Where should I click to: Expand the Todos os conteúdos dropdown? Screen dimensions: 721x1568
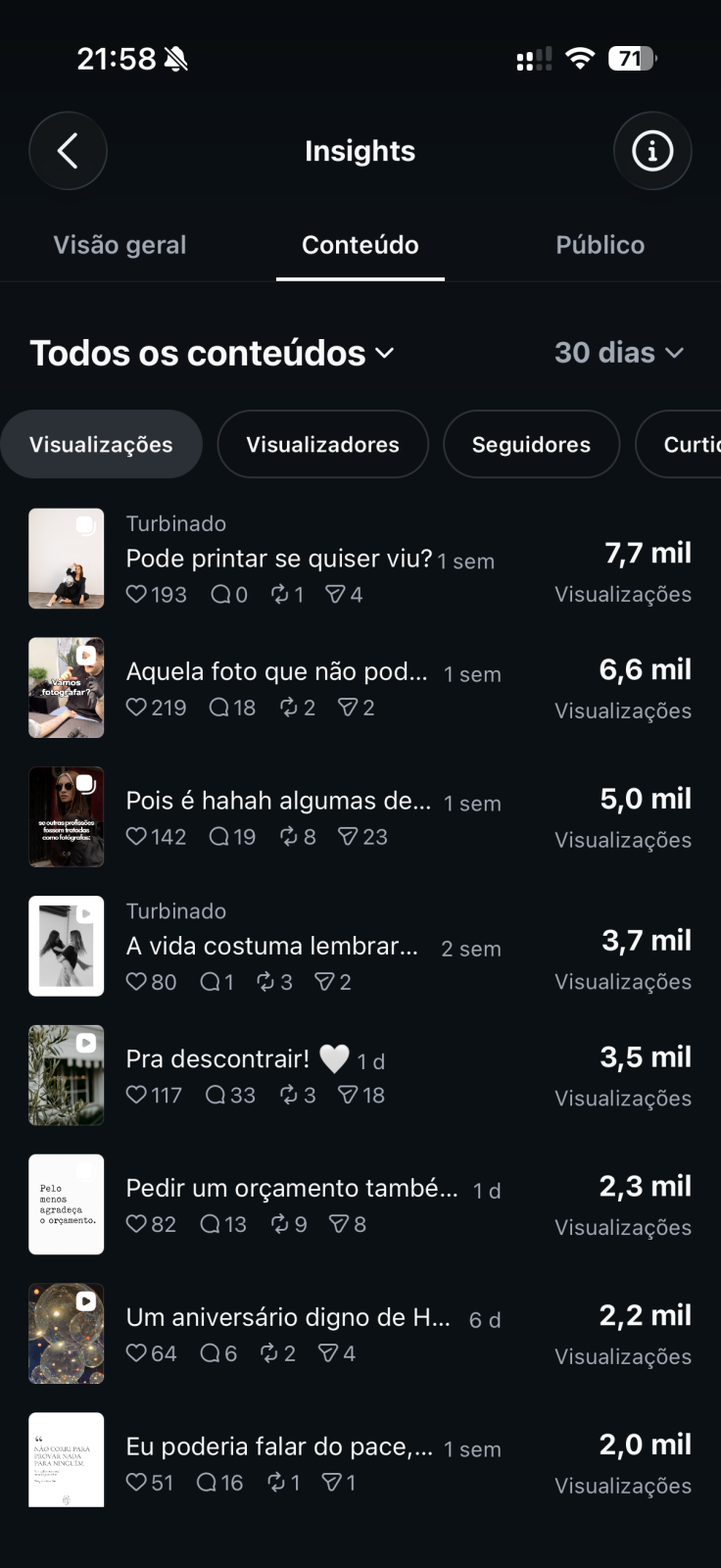pyautogui.click(x=212, y=353)
